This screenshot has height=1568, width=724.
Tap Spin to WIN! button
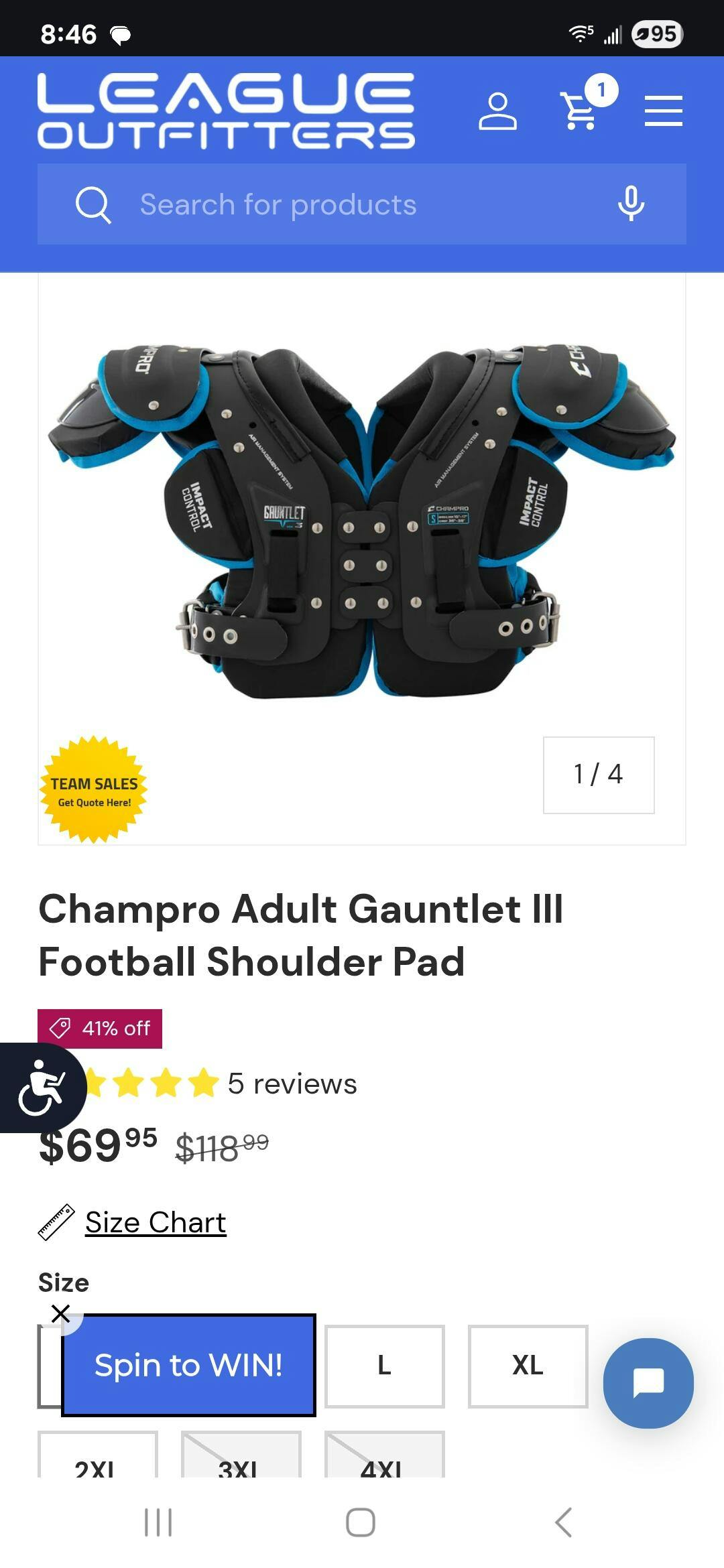point(188,1365)
